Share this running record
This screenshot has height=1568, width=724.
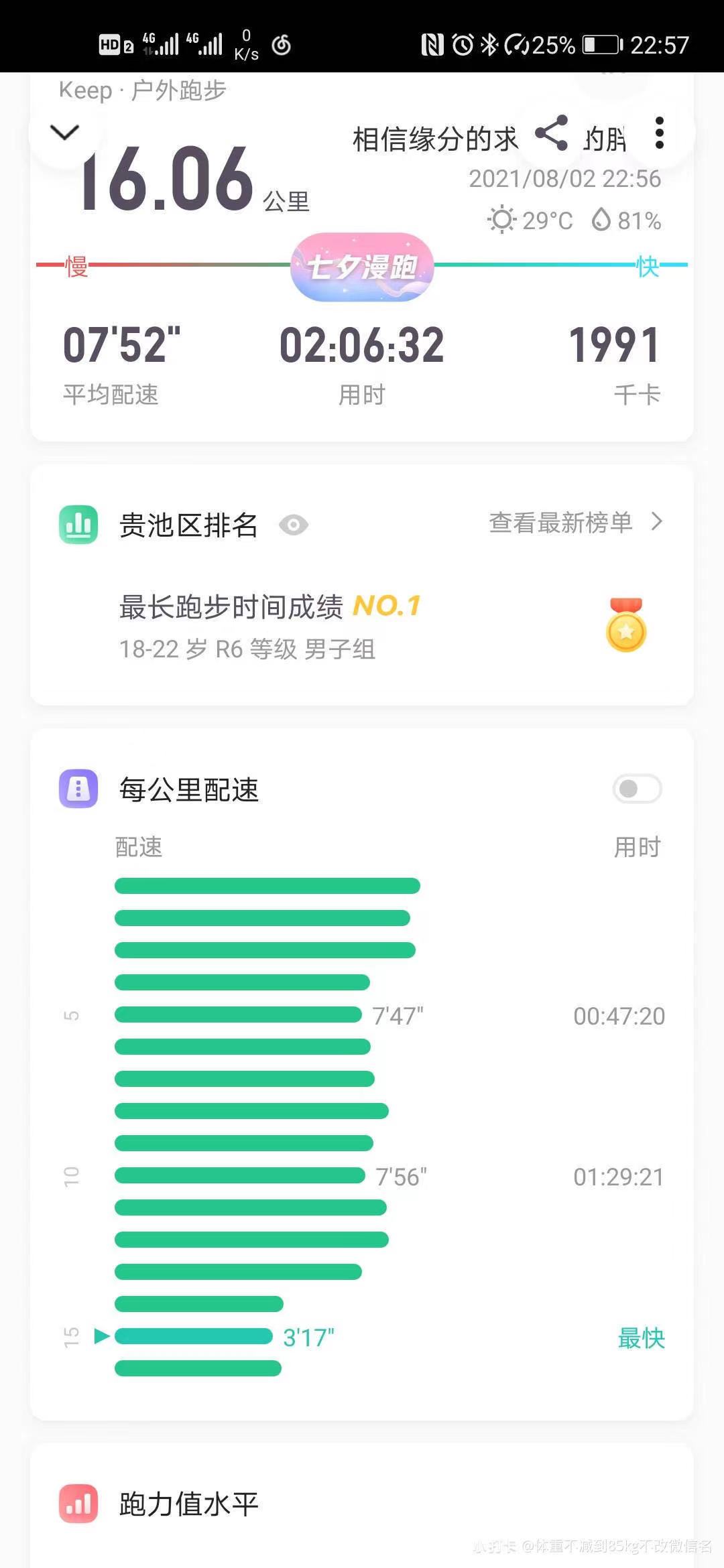point(552,133)
